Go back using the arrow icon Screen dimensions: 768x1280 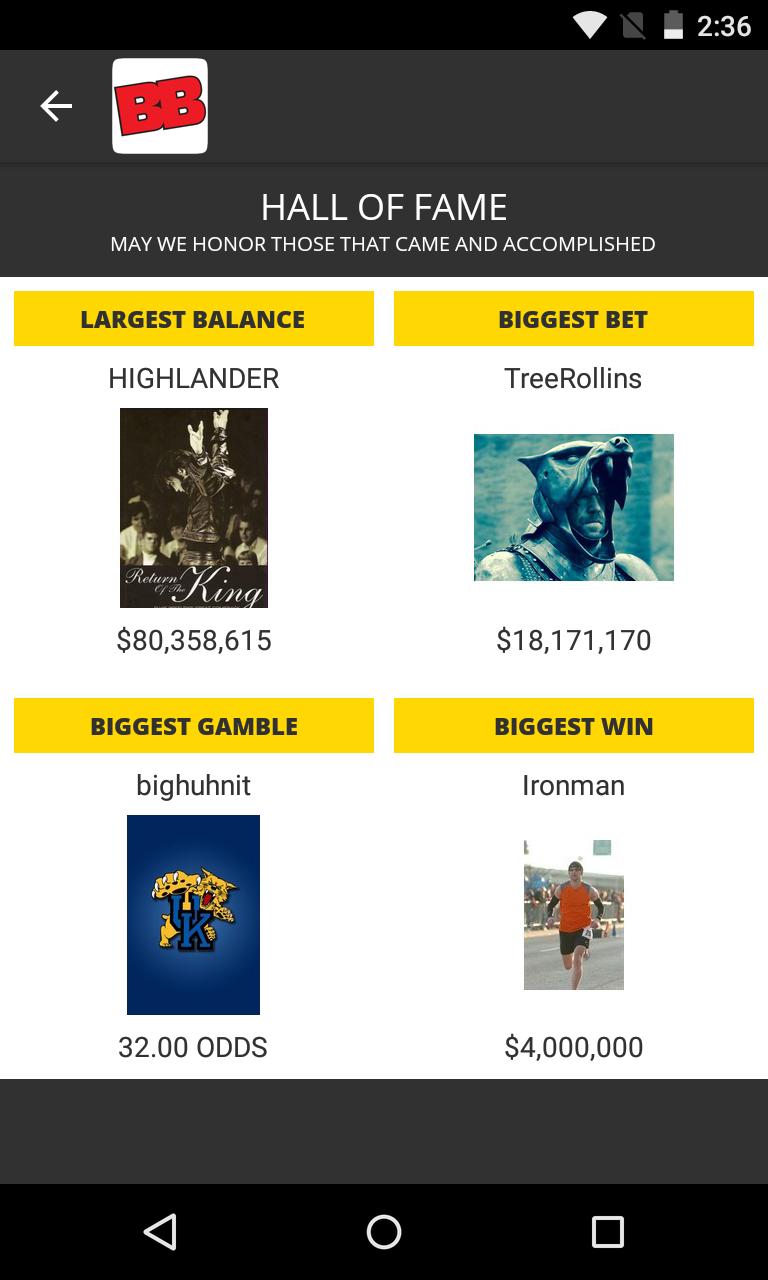pyautogui.click(x=56, y=106)
